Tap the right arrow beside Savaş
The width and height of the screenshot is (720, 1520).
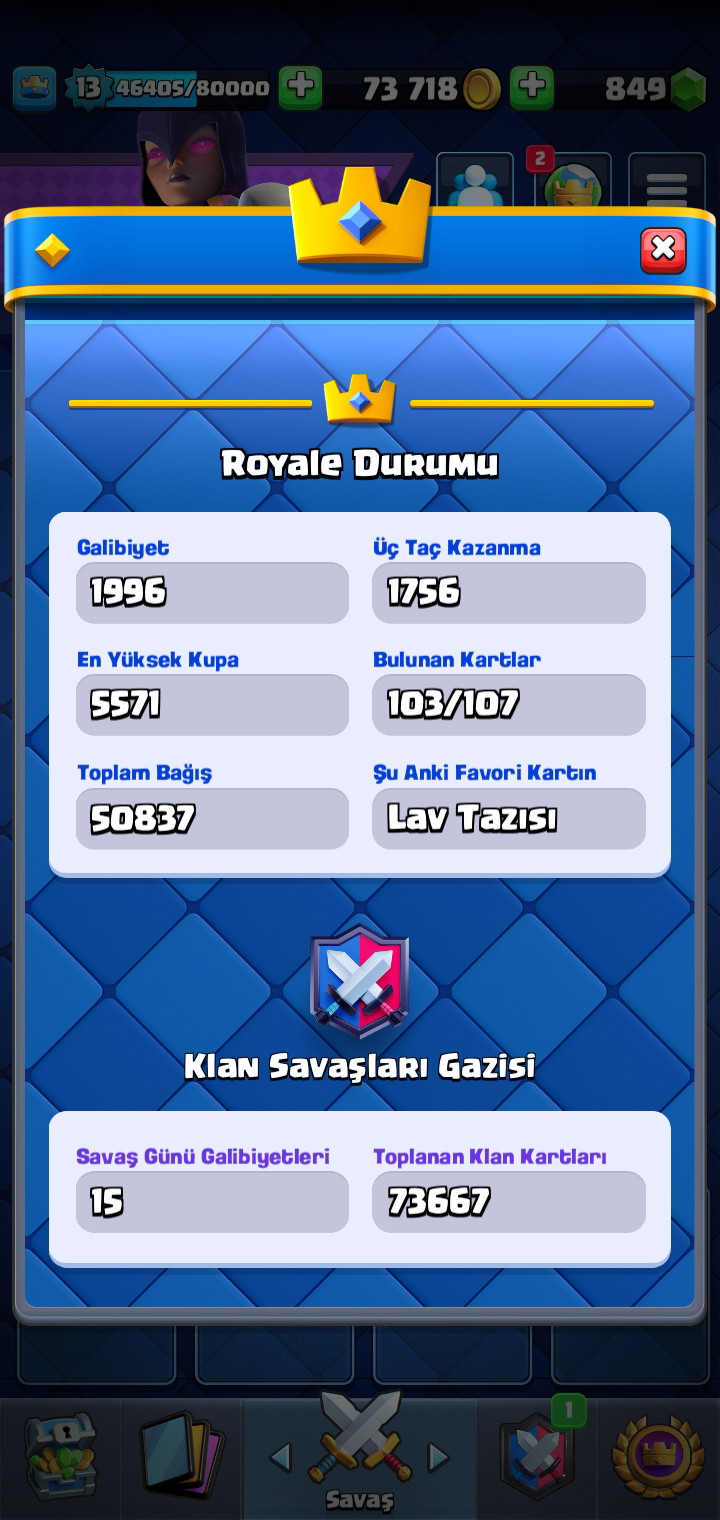(x=438, y=1457)
